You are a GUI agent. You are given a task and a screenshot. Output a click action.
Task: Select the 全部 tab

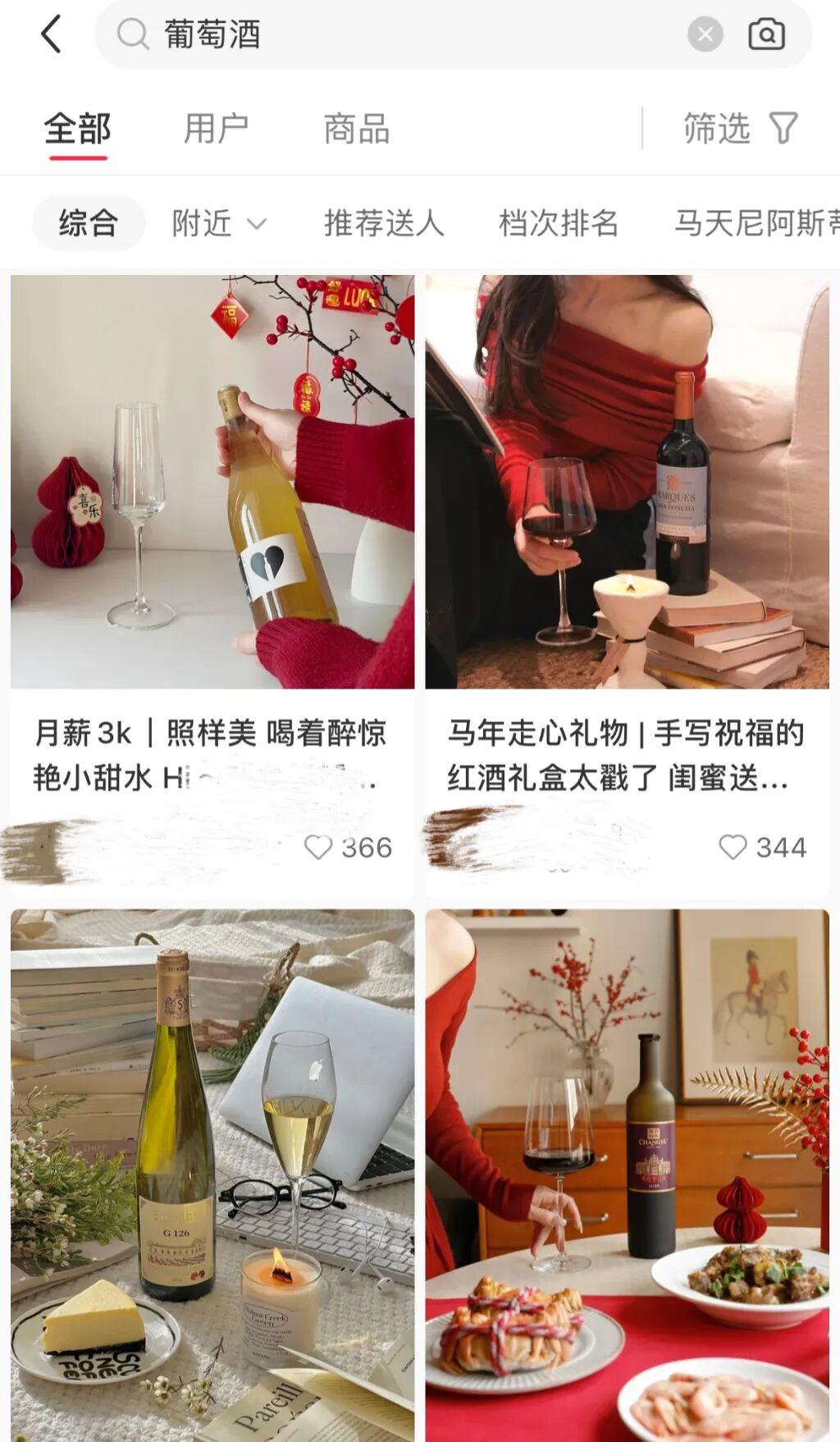pyautogui.click(x=77, y=129)
